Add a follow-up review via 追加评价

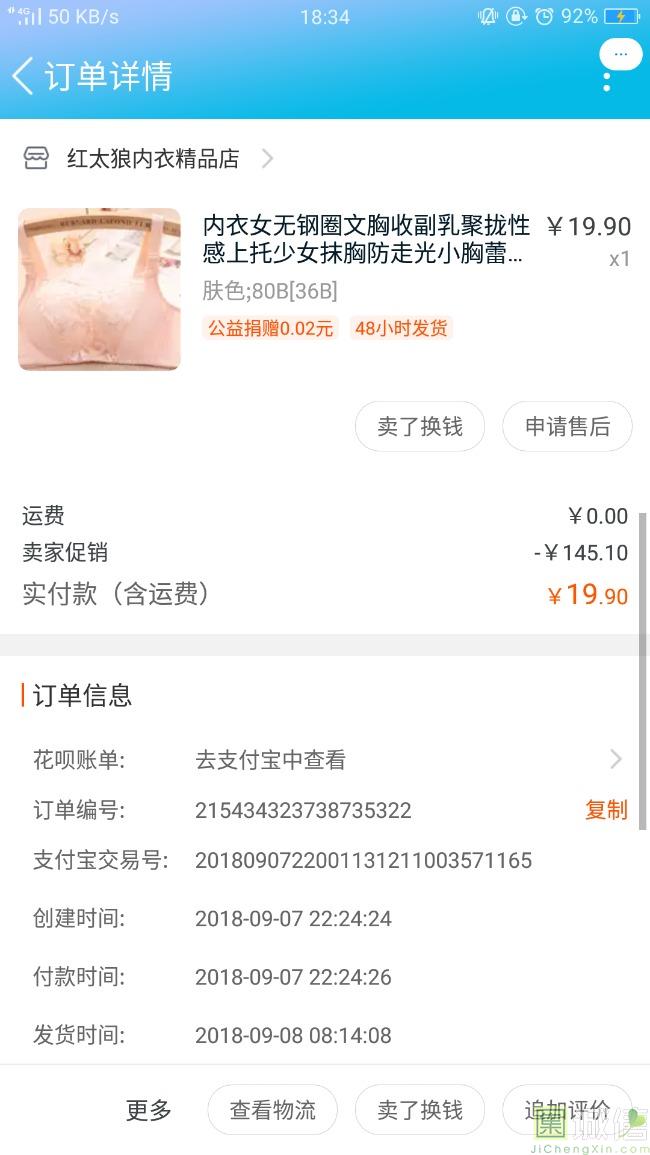567,1110
